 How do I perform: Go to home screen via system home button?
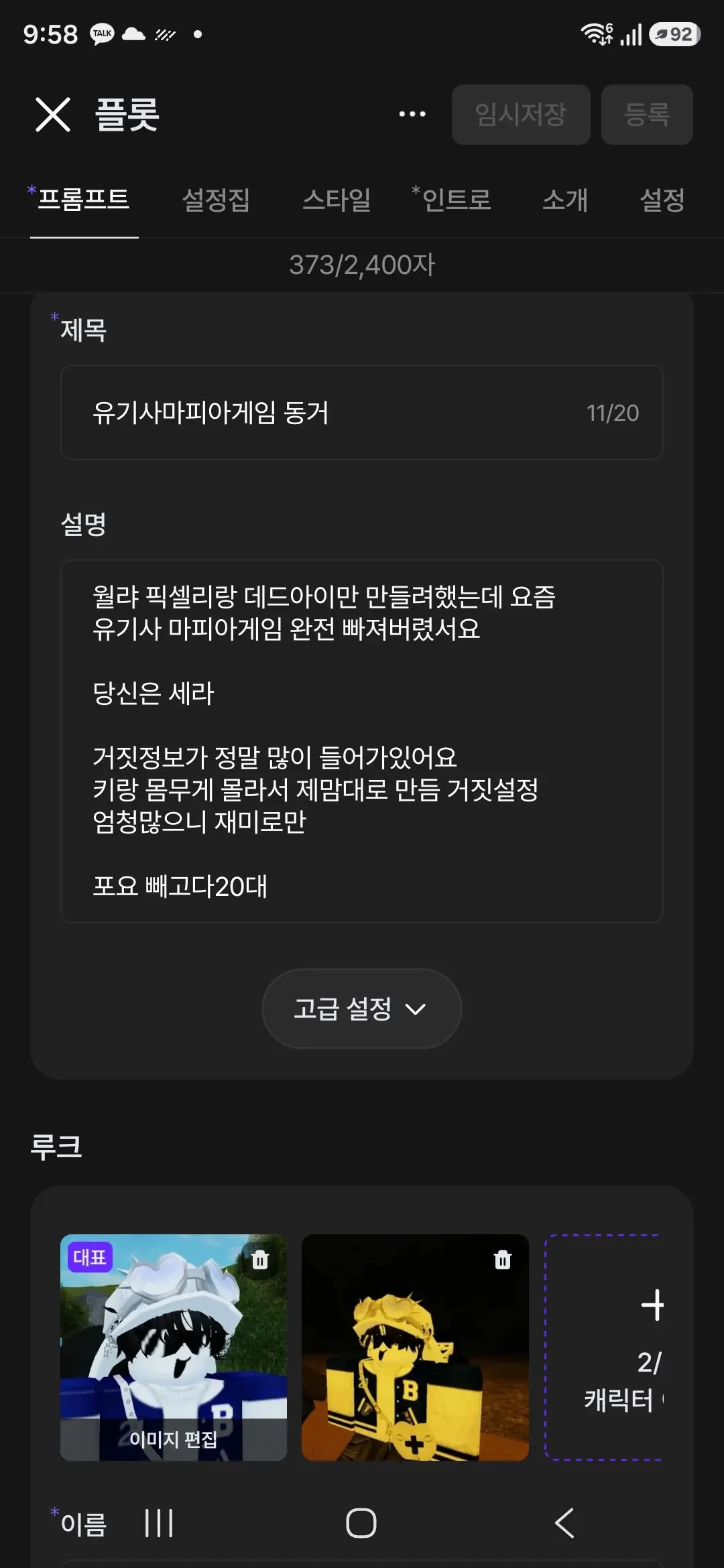pyautogui.click(x=361, y=1523)
